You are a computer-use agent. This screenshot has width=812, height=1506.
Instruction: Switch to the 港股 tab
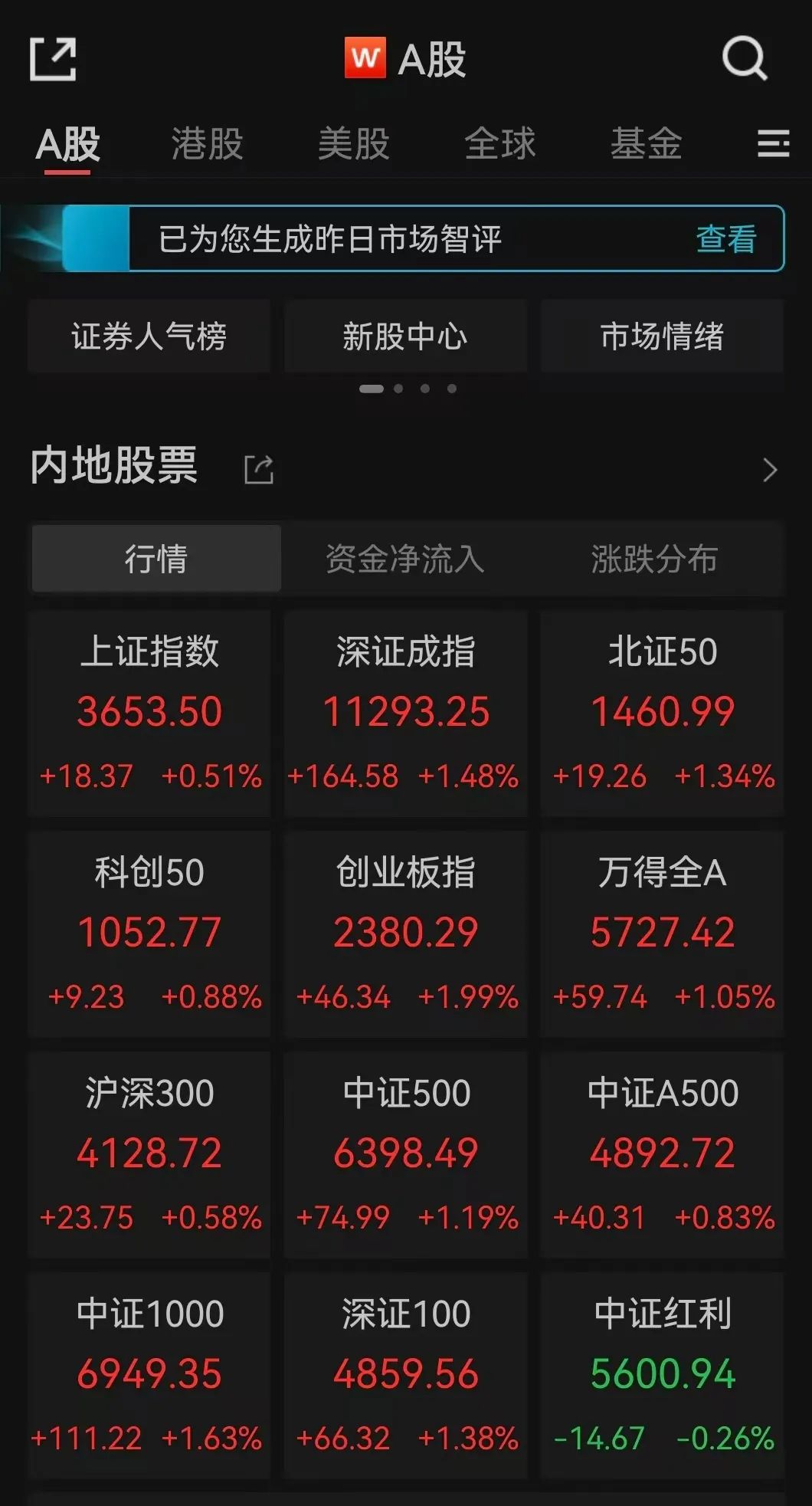207,144
